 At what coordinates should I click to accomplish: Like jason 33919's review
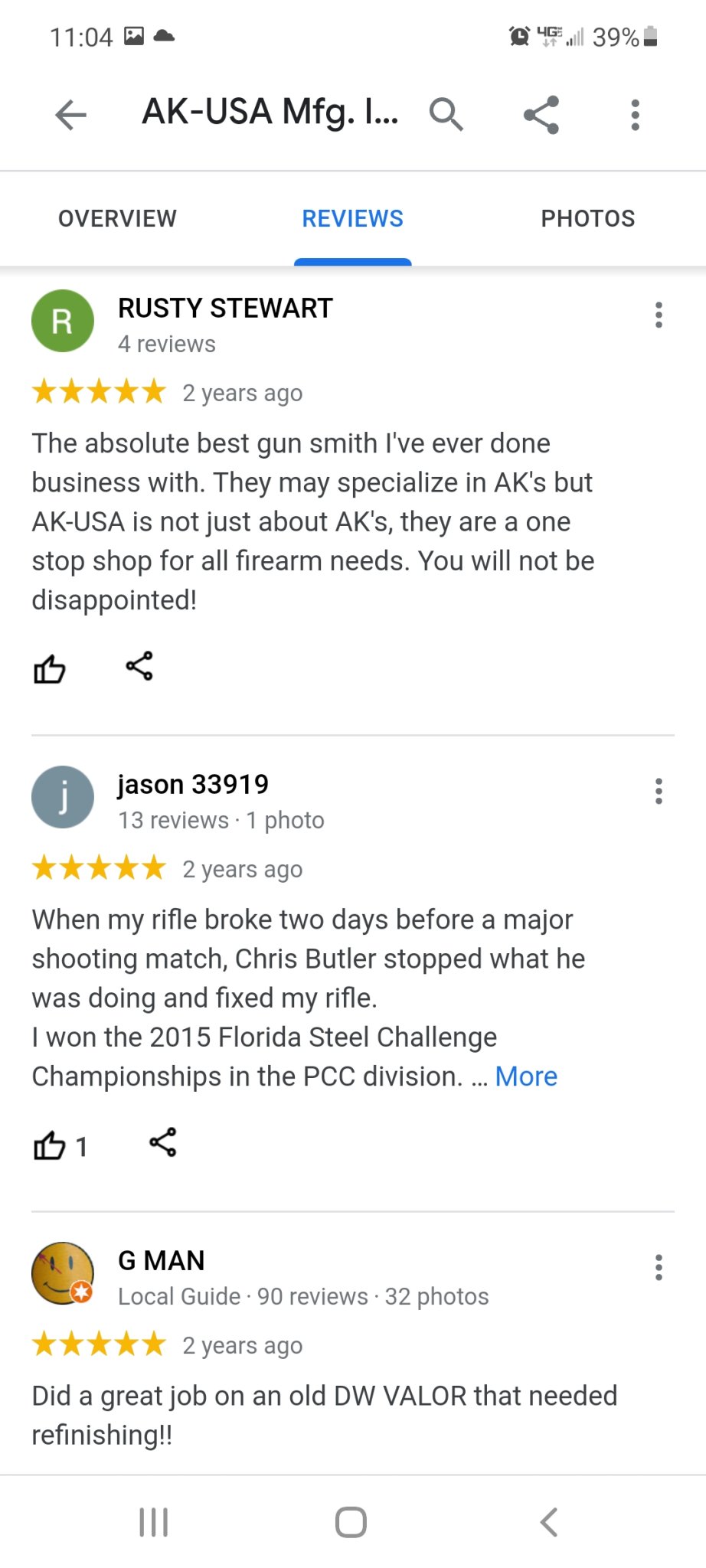click(50, 1145)
